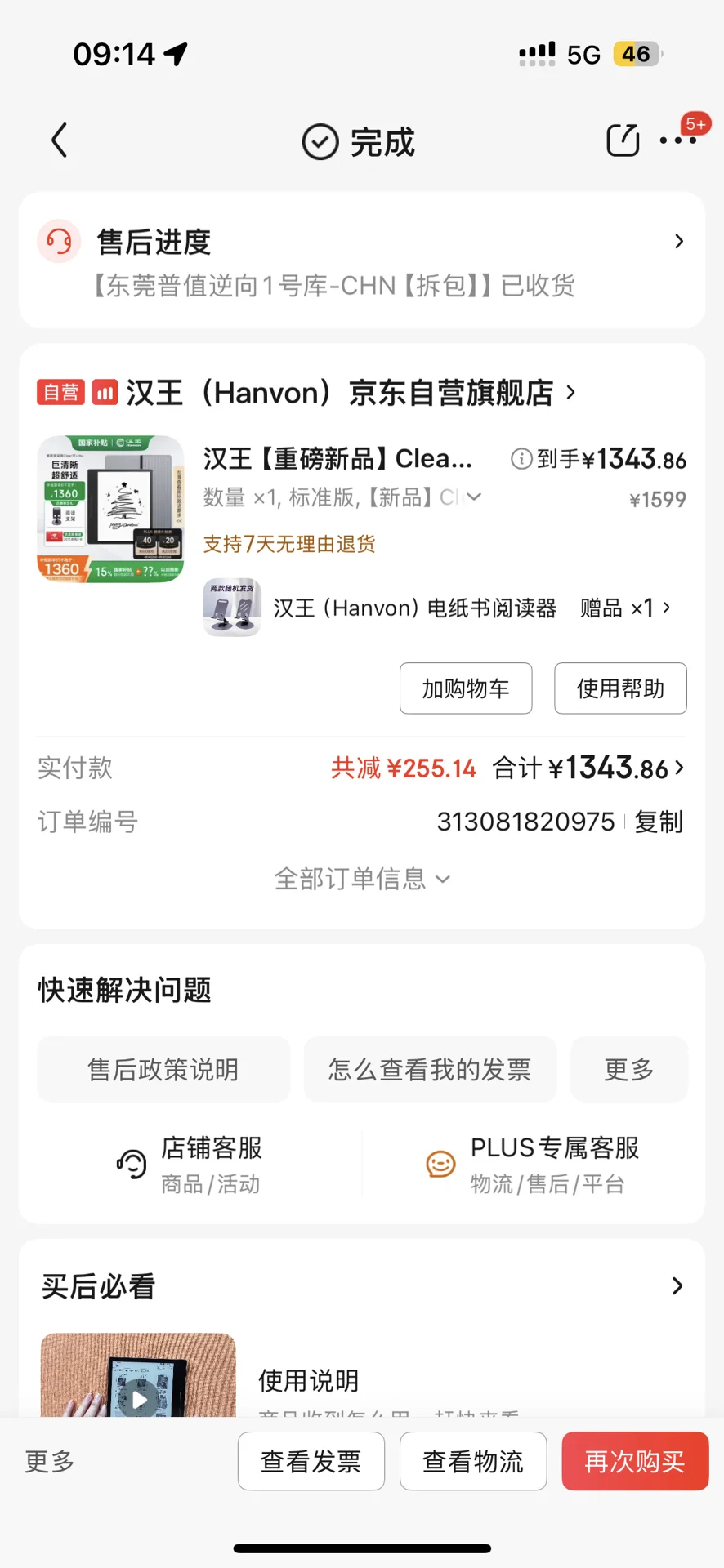Buy again with 再次购买
Image resolution: width=724 pixels, height=1568 pixels.
click(634, 1461)
